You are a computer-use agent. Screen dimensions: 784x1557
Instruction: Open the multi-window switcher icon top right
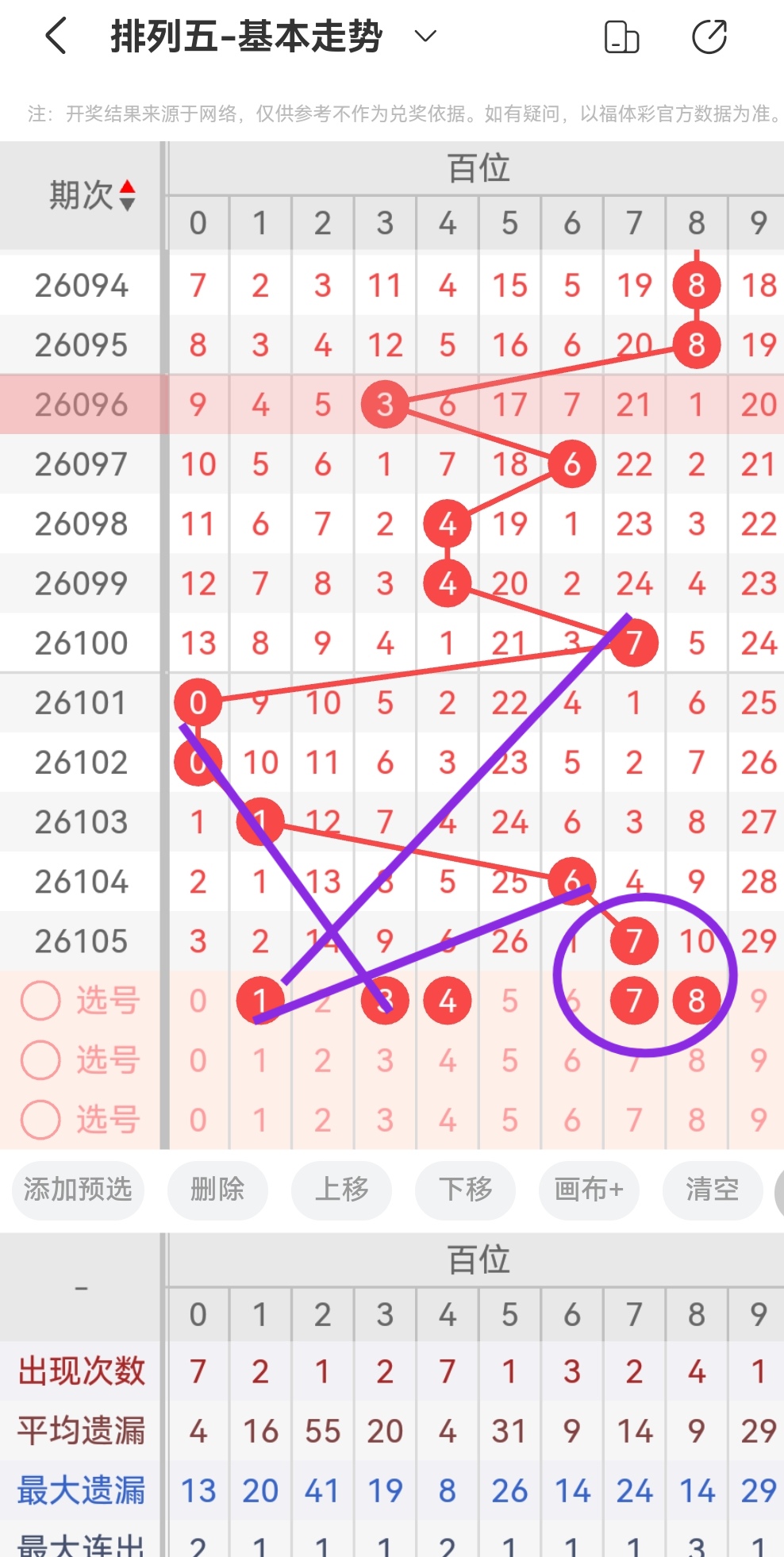(622, 36)
